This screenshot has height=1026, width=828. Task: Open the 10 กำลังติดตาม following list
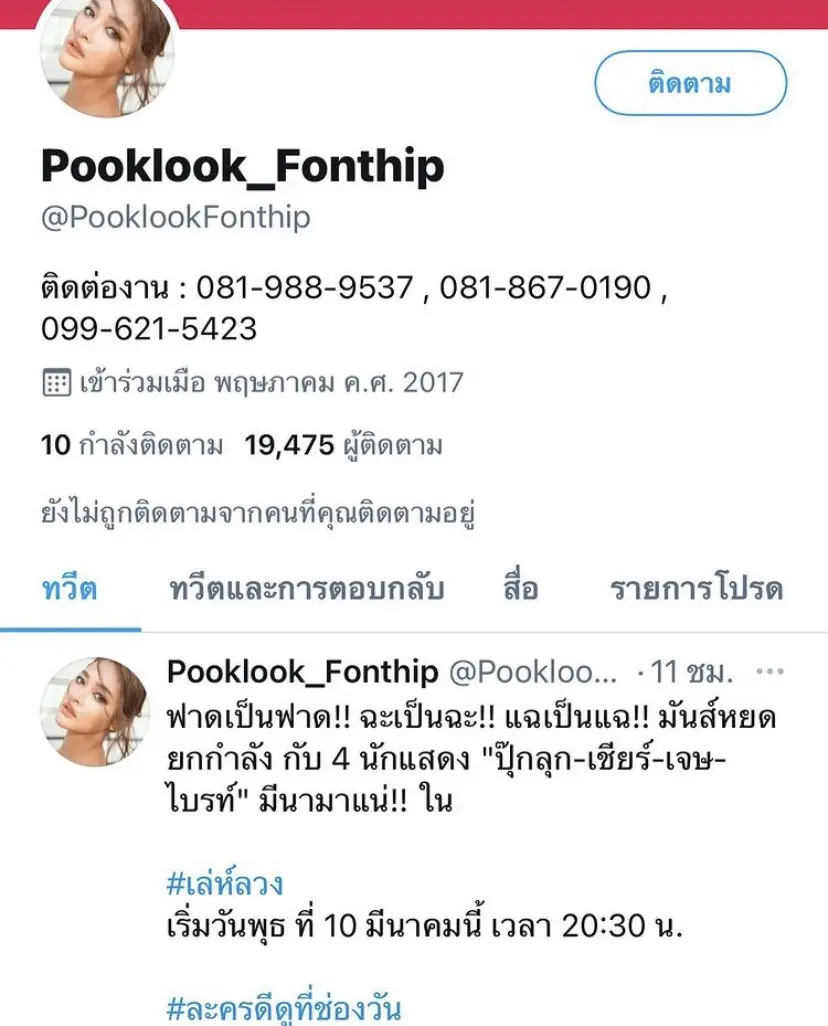coord(132,445)
